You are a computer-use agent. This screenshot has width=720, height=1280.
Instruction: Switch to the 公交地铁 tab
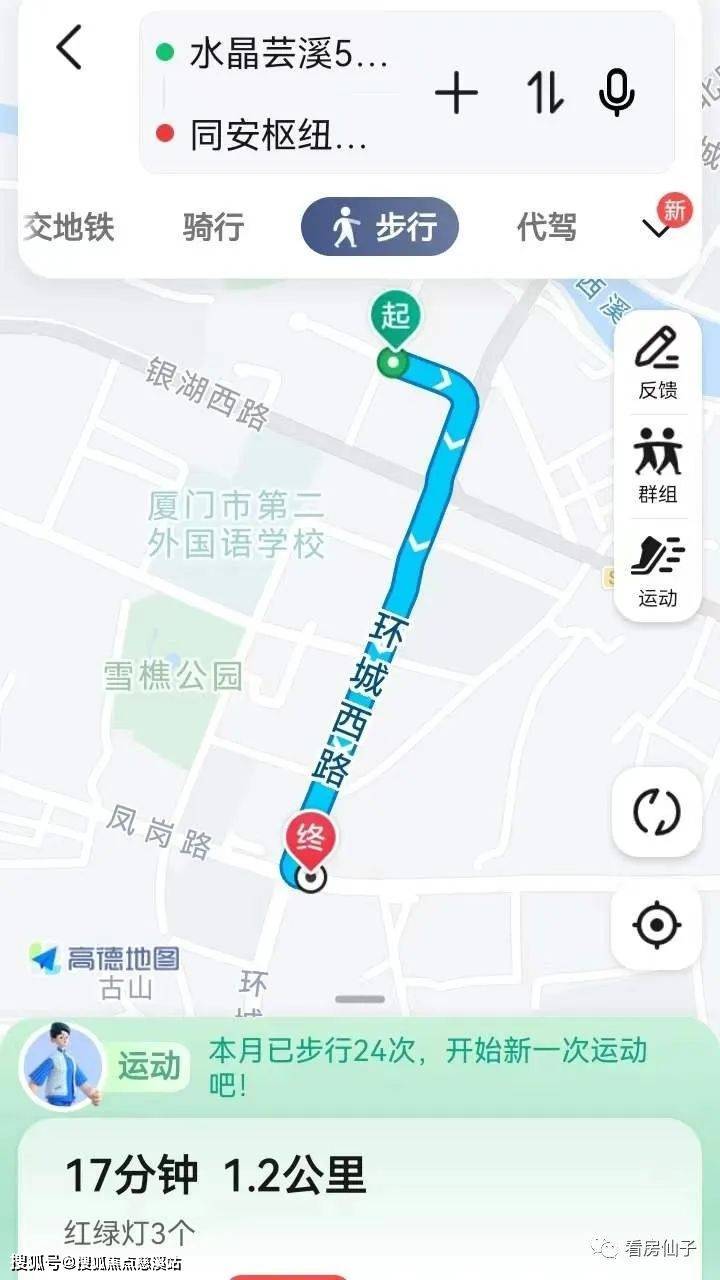pyautogui.click(x=68, y=227)
